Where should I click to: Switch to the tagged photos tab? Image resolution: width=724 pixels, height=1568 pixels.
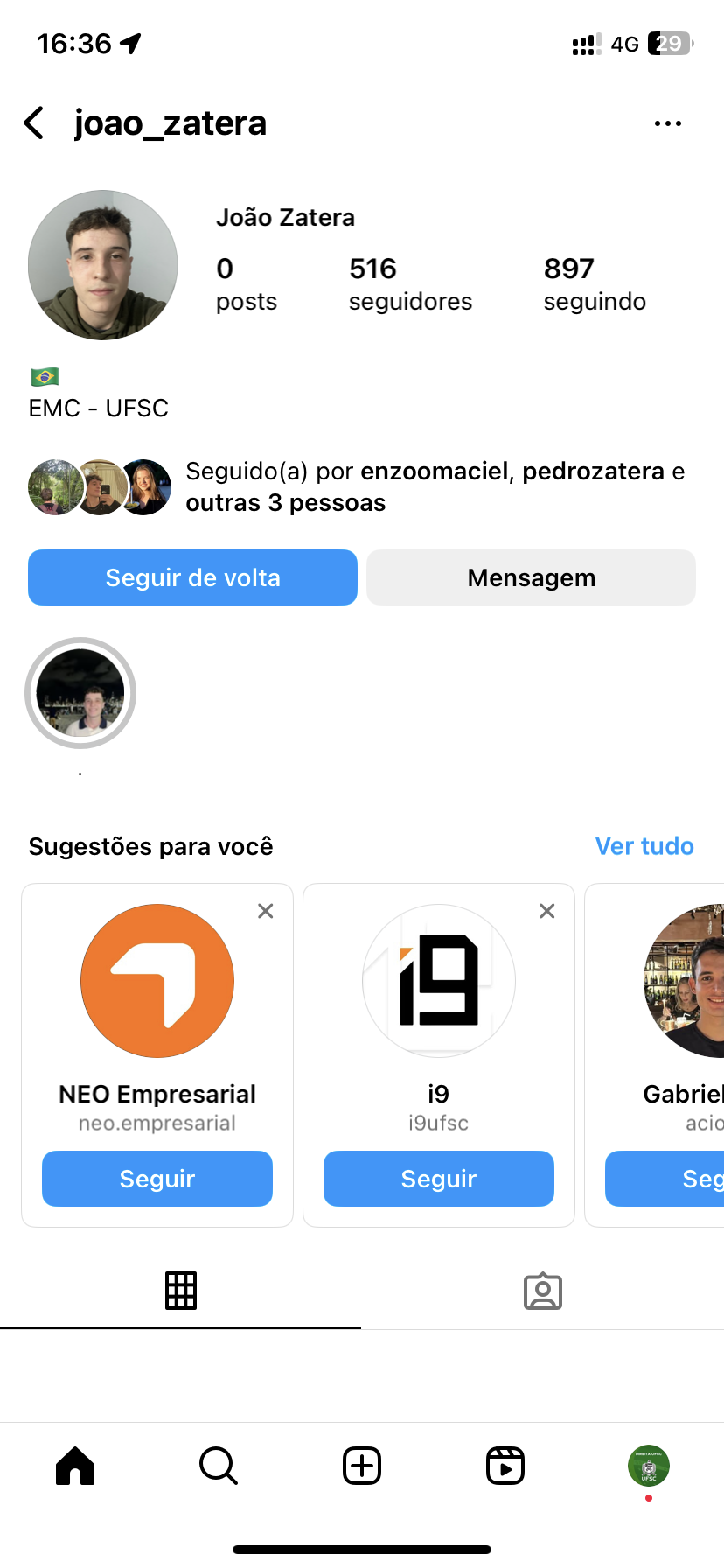pos(542,1291)
